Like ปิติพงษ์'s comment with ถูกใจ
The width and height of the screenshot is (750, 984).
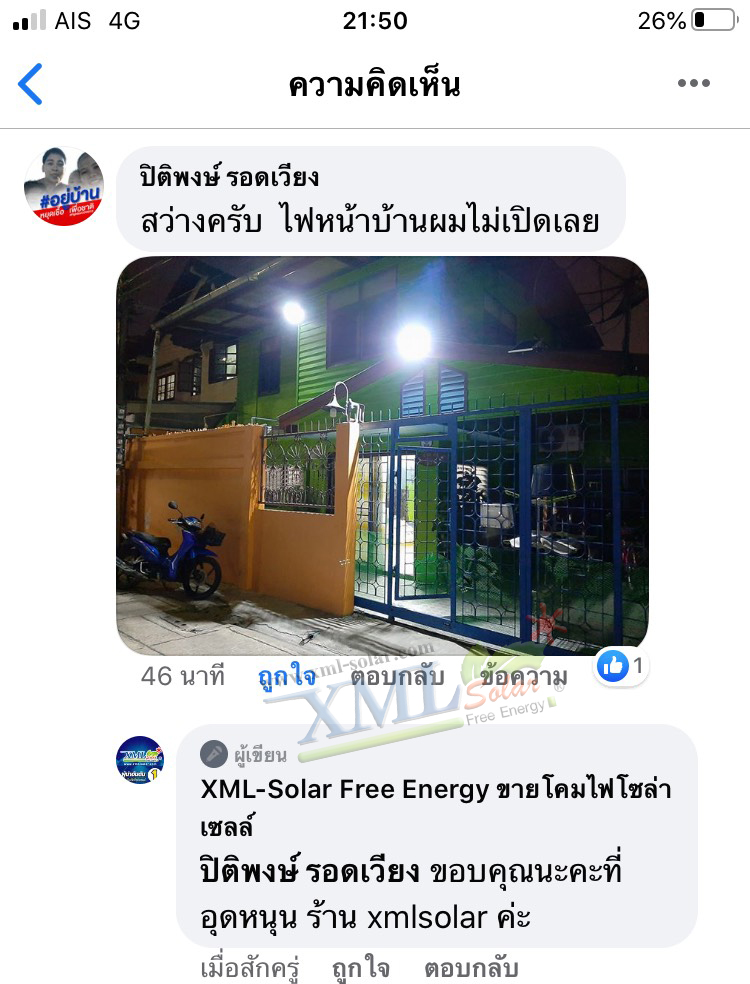(287, 675)
